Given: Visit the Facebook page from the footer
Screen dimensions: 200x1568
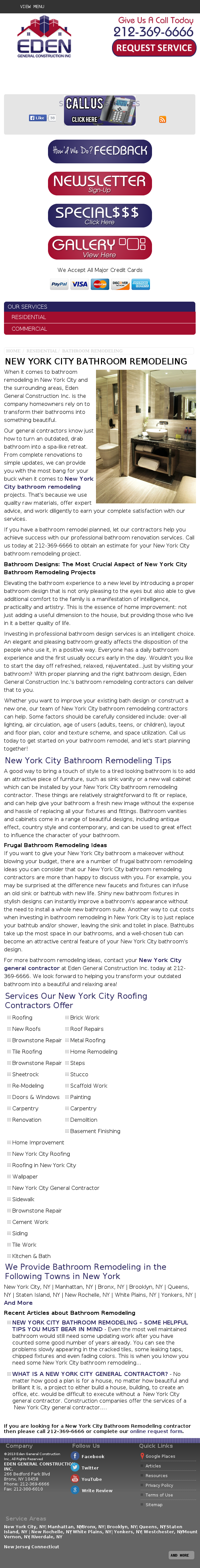Looking at the screenshot, I should (x=92, y=1456).
